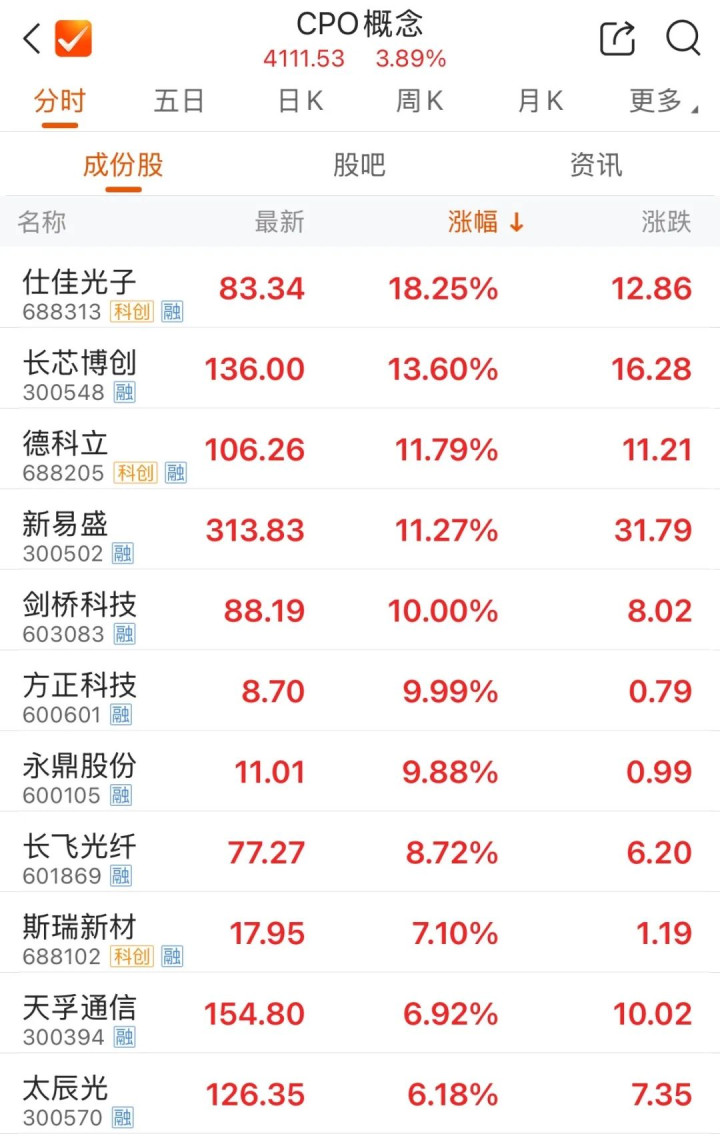Tap the orange checkmark watchlist icon
Viewport: 720px width, 1140px height.
click(73, 39)
